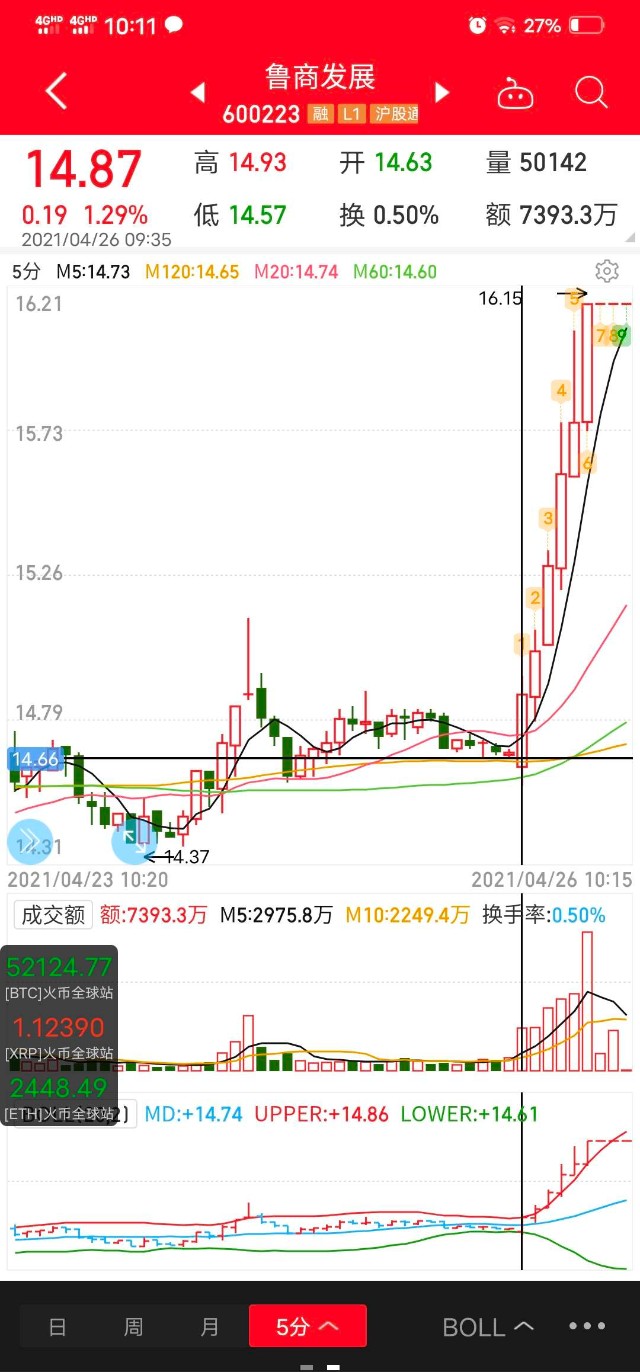This screenshot has width=640, height=1372.
Task: Select the 日 daily chart tab
Action: [58, 1327]
